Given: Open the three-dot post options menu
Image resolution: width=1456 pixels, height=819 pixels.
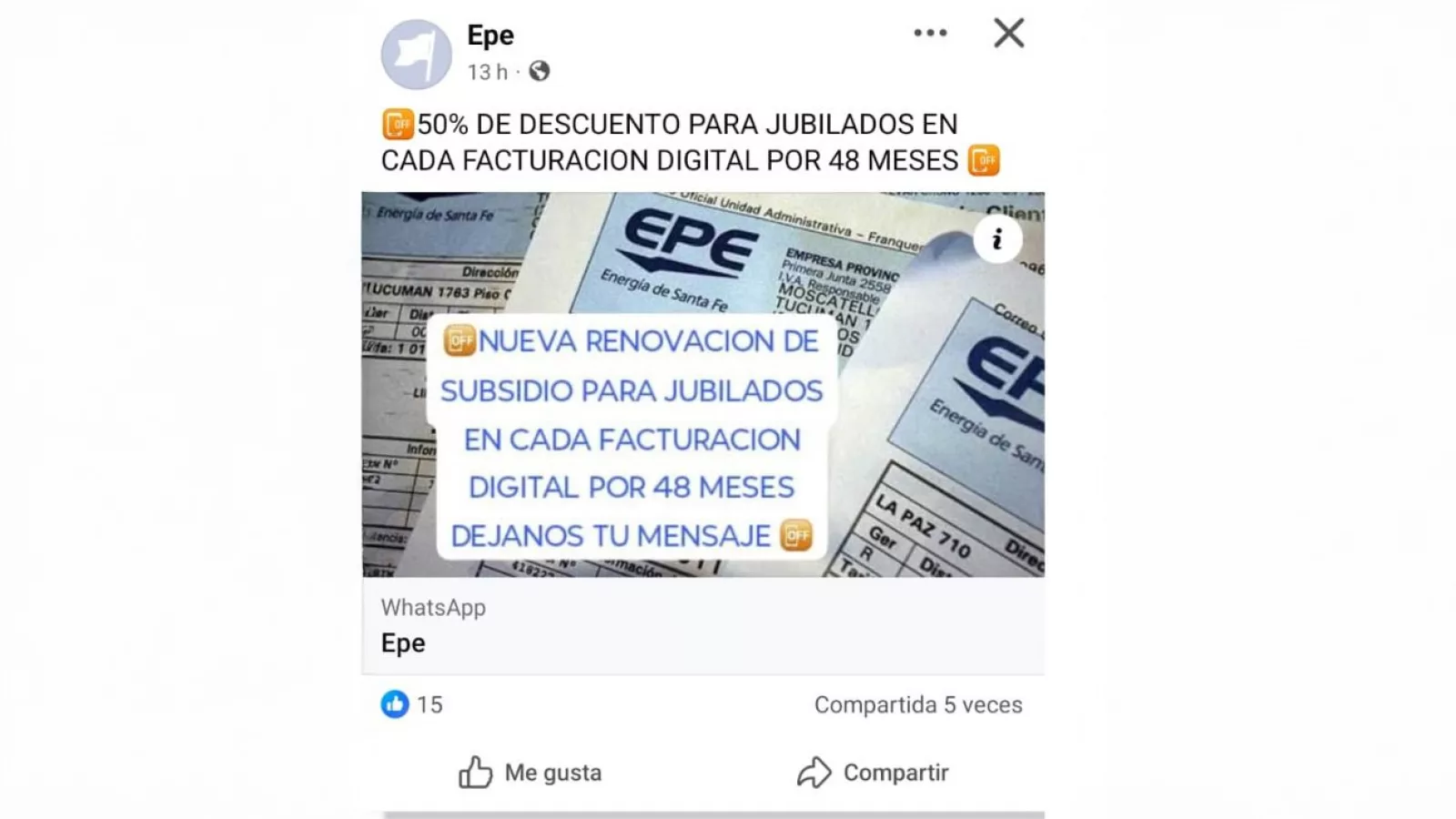Looking at the screenshot, I should pos(930,34).
